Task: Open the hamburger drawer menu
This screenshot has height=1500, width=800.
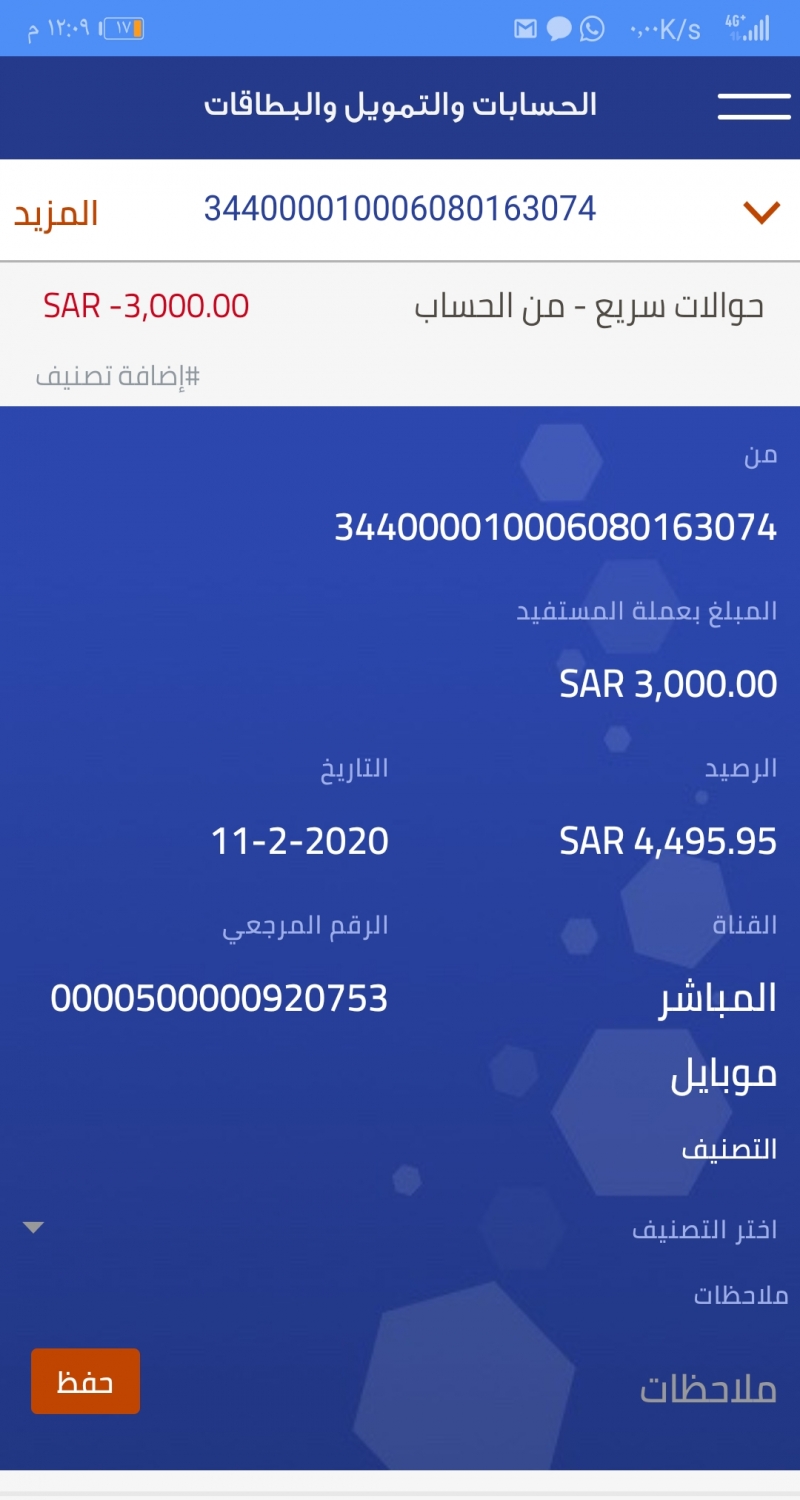Action: click(x=754, y=106)
